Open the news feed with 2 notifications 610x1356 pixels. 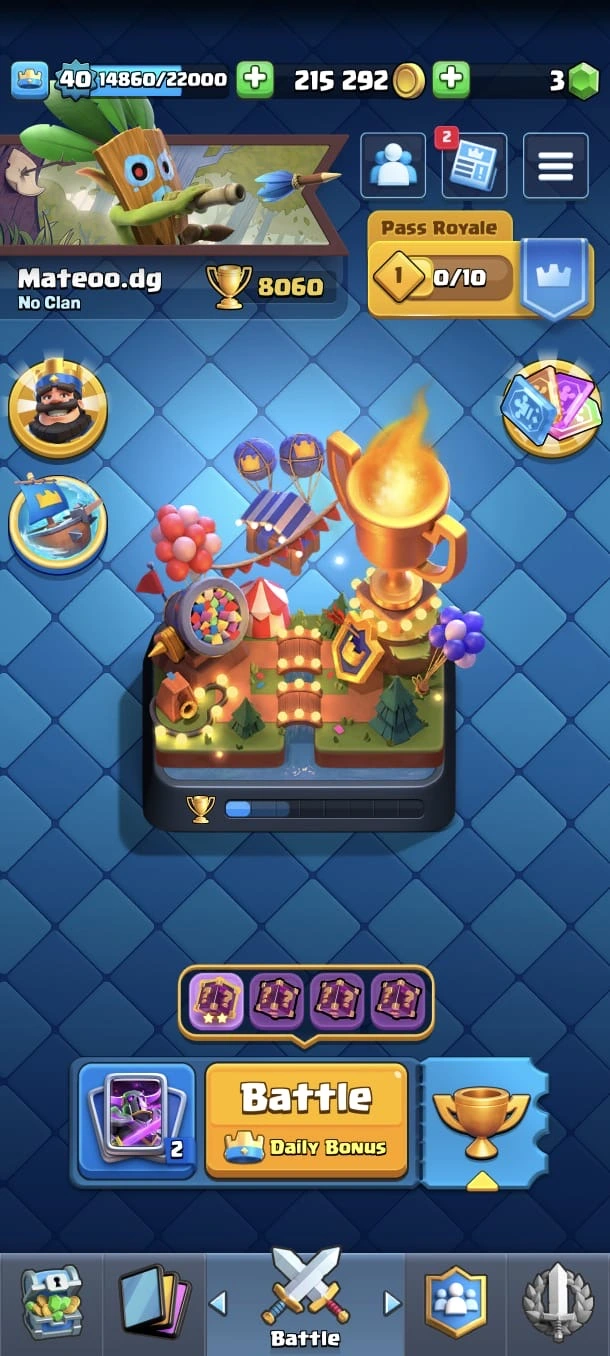click(x=474, y=166)
